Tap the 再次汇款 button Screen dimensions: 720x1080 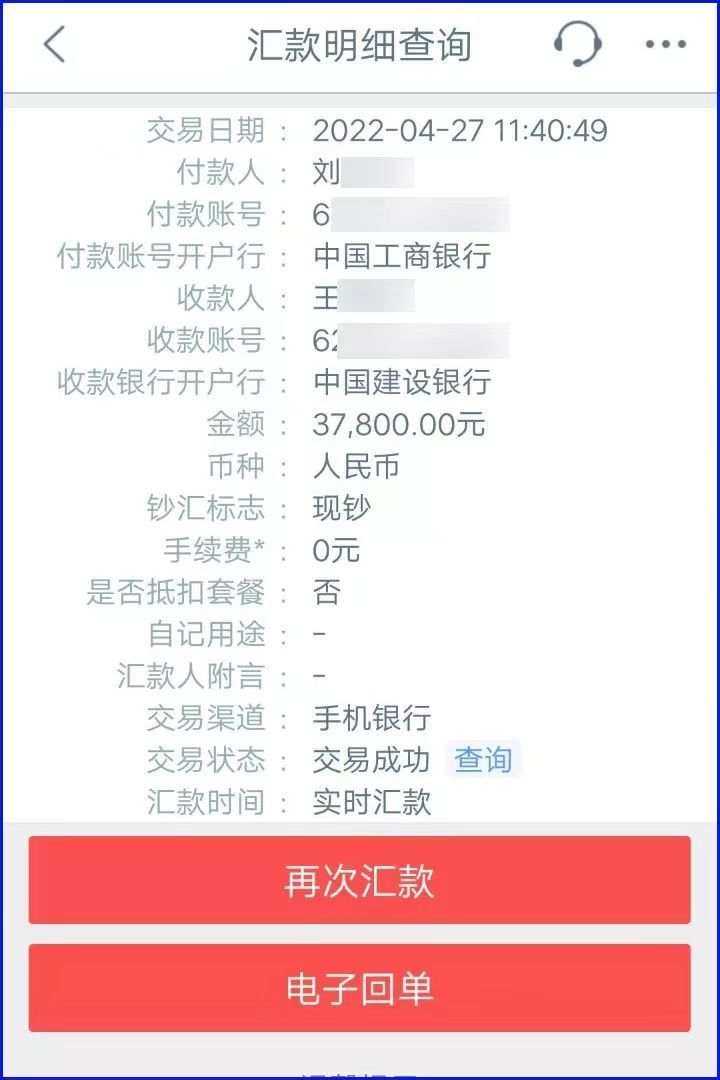(360, 880)
